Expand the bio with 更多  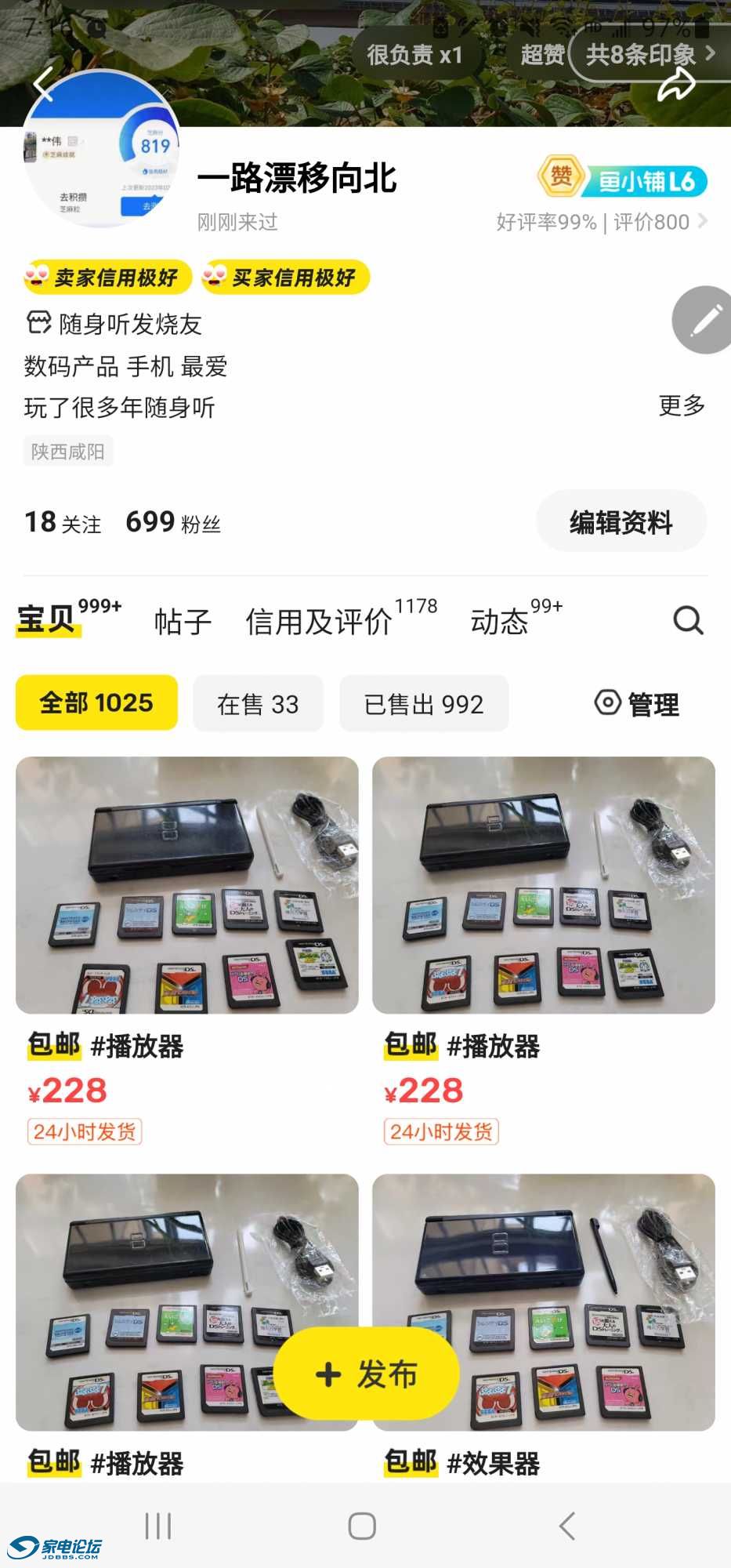[682, 405]
